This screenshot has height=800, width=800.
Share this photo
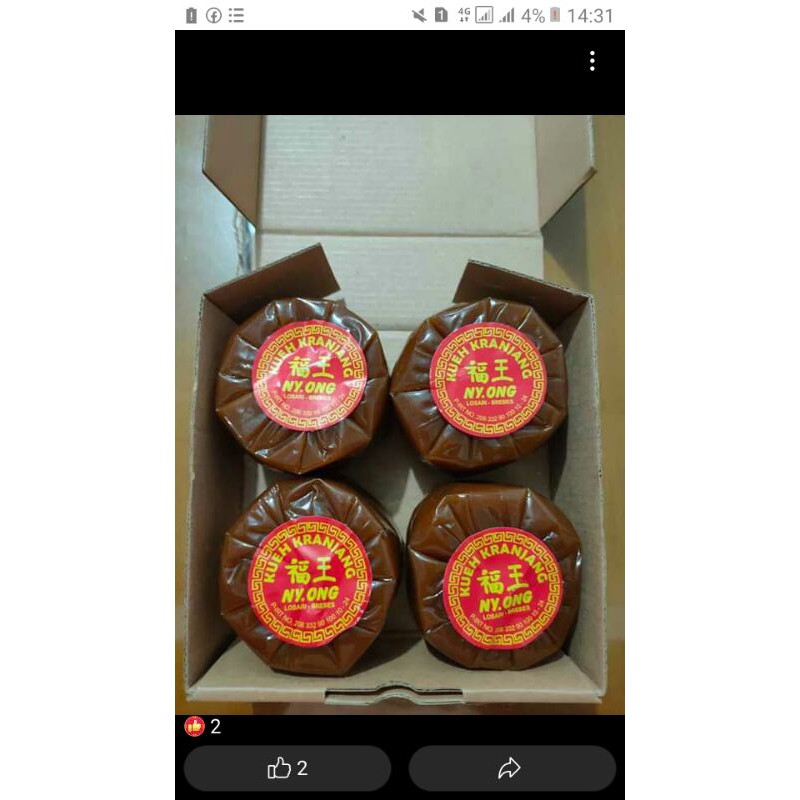tap(511, 768)
